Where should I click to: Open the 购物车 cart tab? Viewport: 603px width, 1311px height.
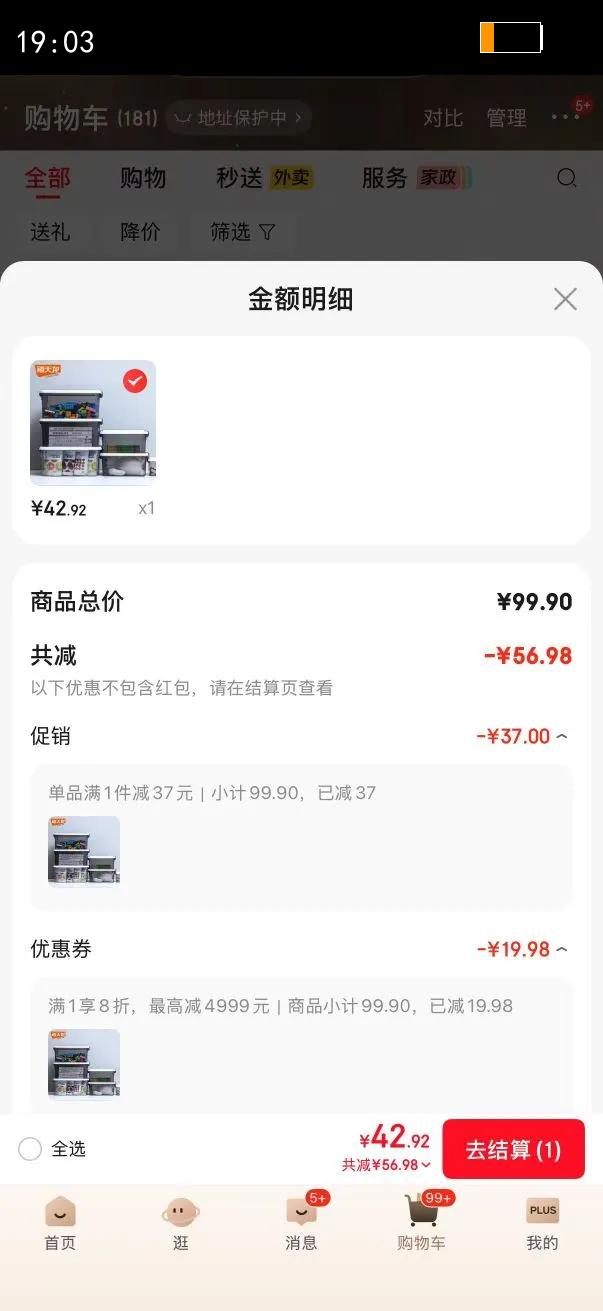pyautogui.click(x=421, y=1223)
